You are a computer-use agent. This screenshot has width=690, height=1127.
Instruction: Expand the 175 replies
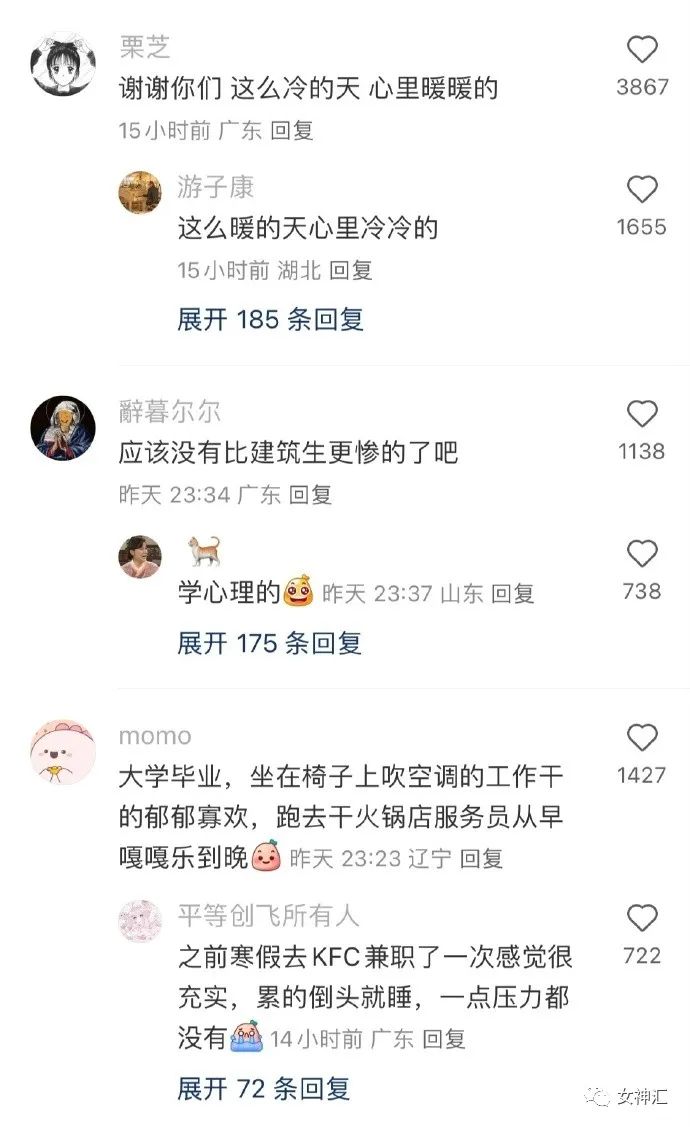point(270,643)
